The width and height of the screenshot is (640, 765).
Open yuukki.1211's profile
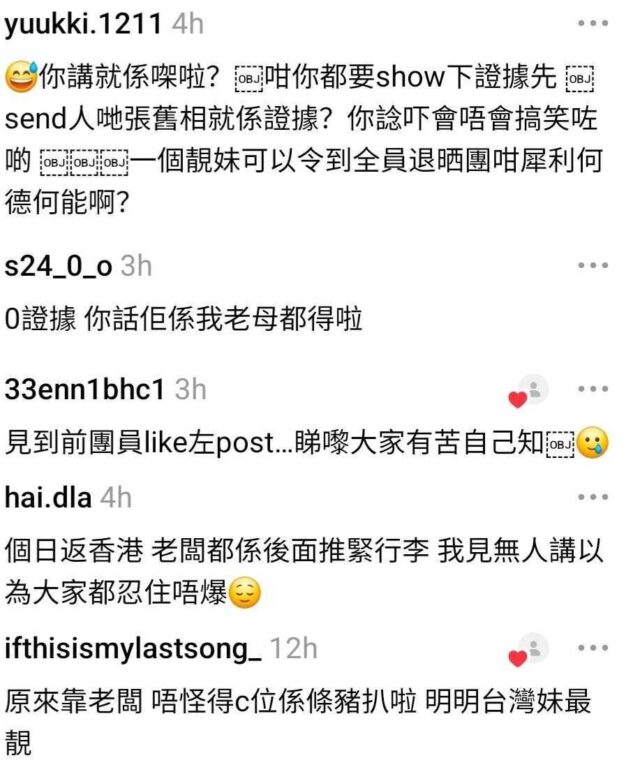[82, 25]
